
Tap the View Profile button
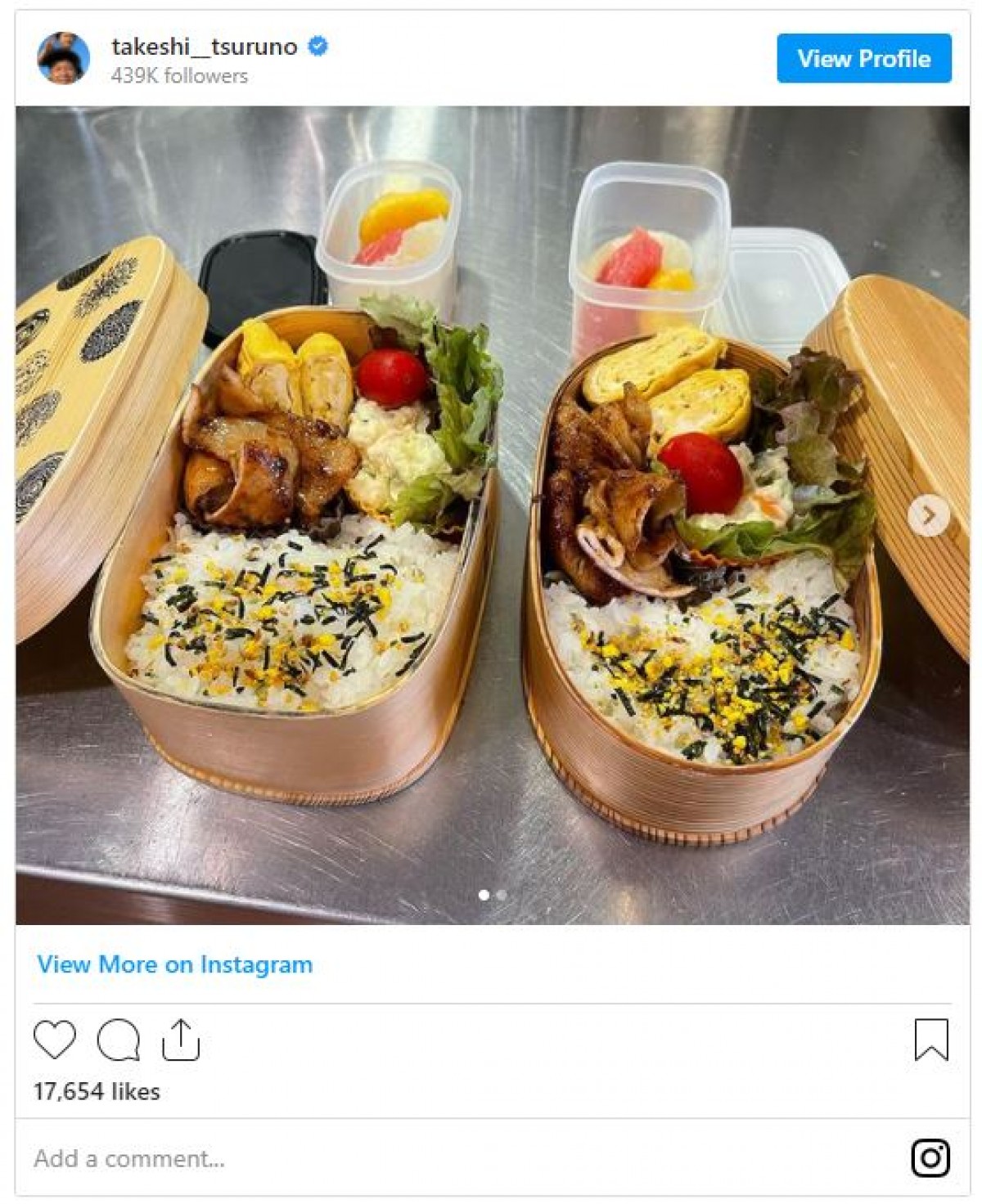click(x=863, y=59)
